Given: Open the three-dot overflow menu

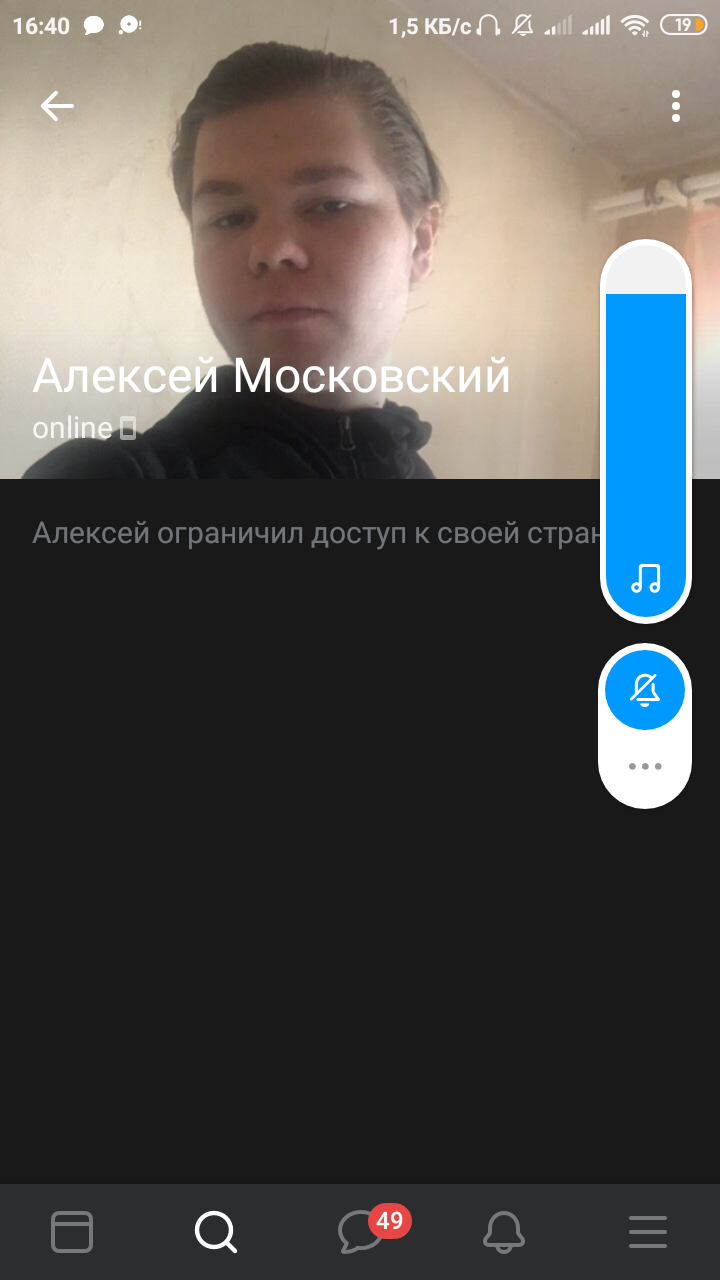Looking at the screenshot, I should point(676,106).
